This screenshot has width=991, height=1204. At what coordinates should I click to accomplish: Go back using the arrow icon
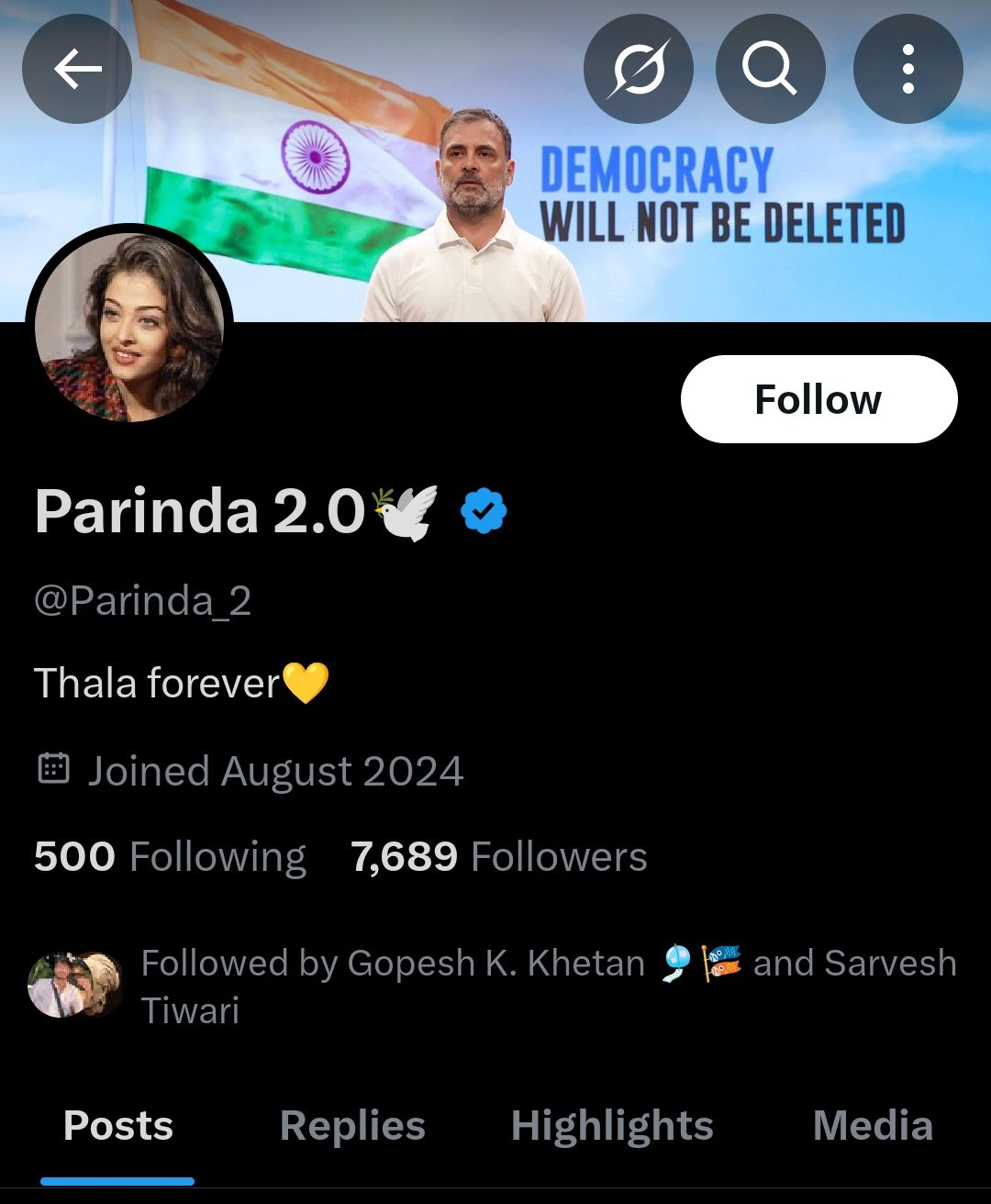pyautogui.click(x=77, y=69)
